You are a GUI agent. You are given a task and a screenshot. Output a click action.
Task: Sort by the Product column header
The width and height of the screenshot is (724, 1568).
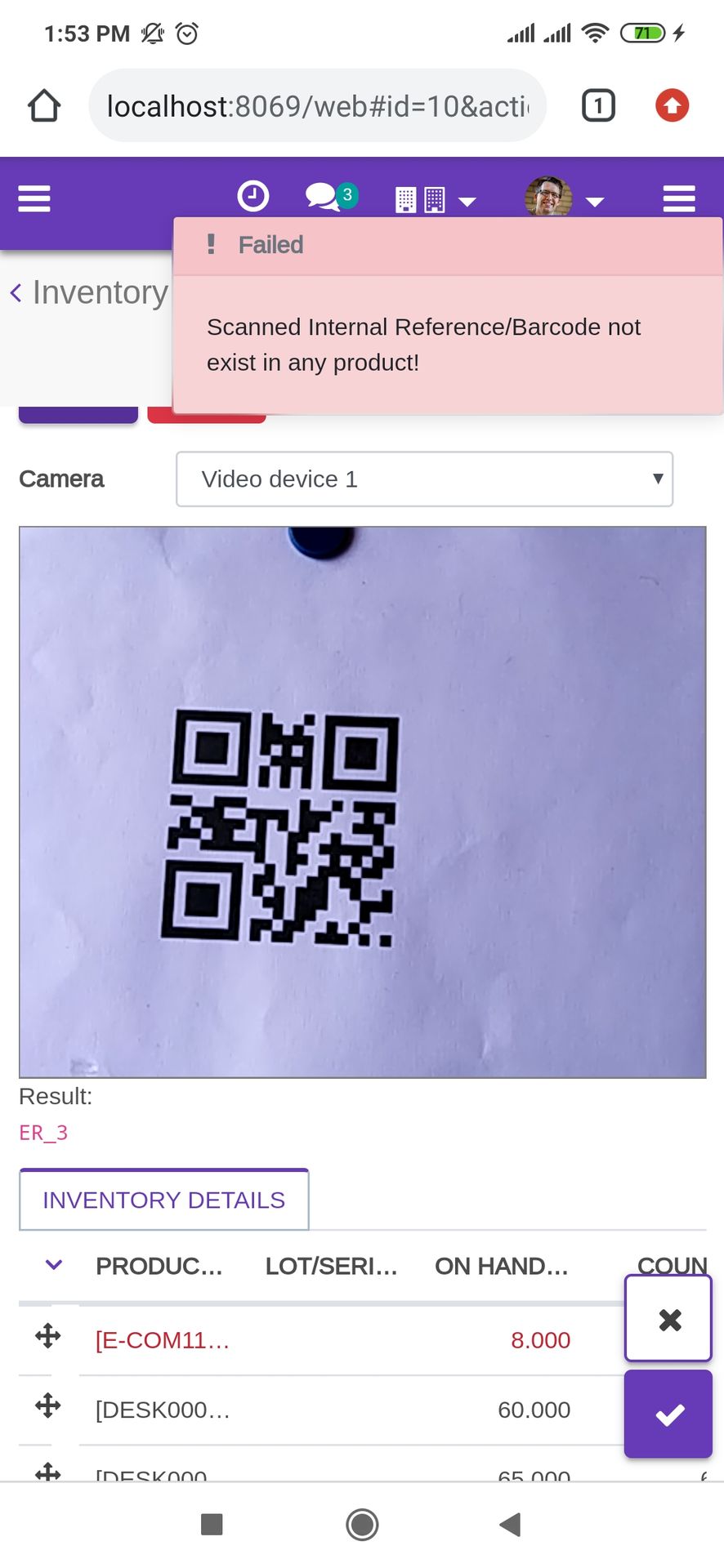coord(159,1266)
